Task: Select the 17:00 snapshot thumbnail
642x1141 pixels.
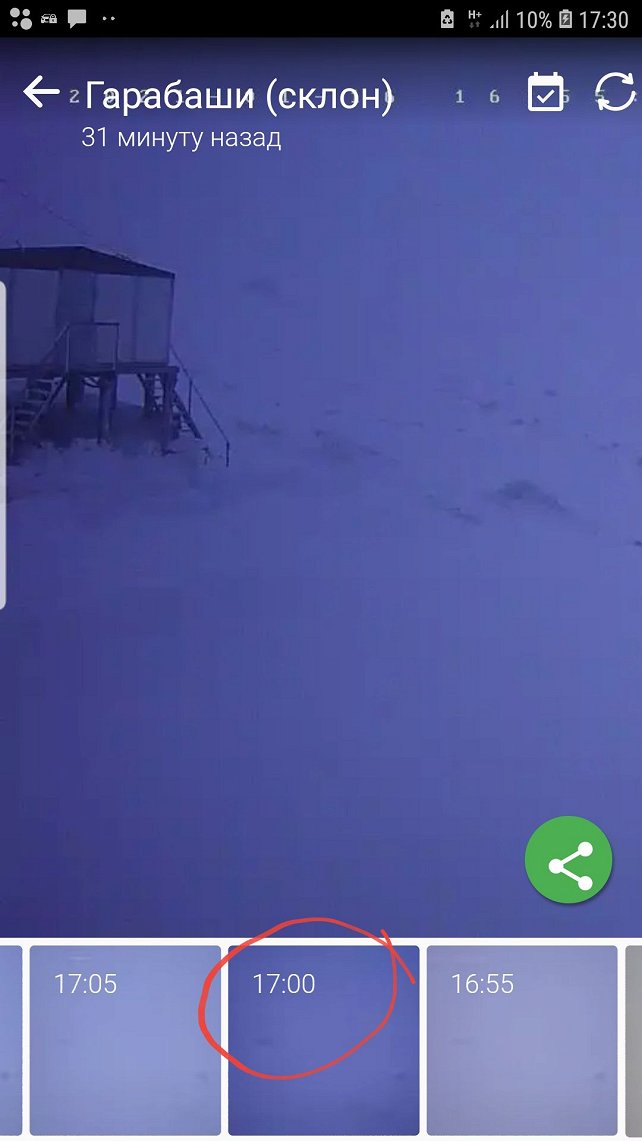Action: tap(323, 1040)
